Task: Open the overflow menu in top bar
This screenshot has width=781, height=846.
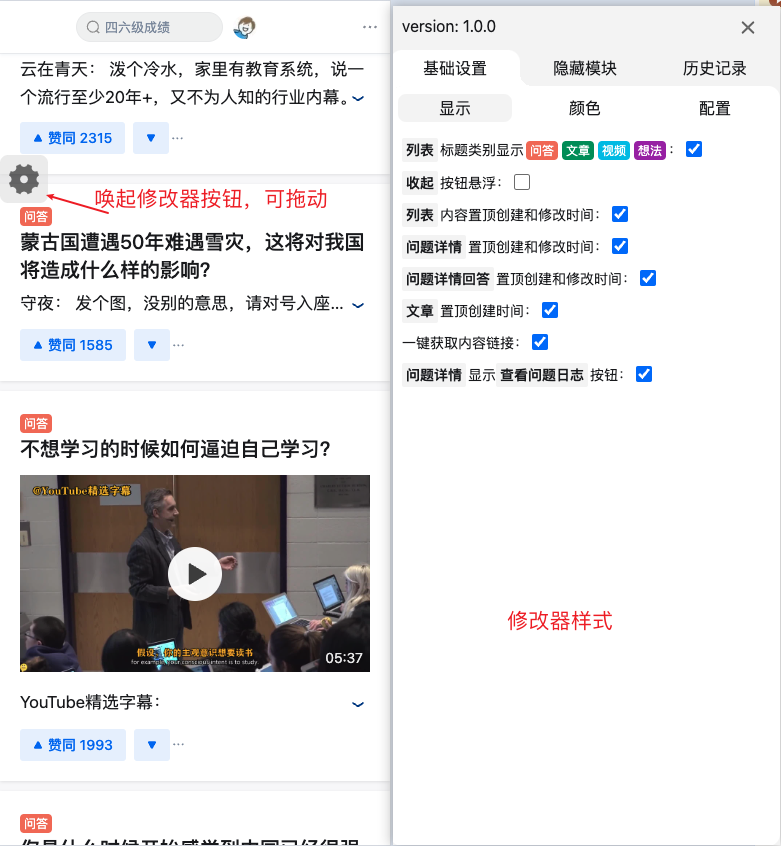Action: pyautogui.click(x=370, y=27)
